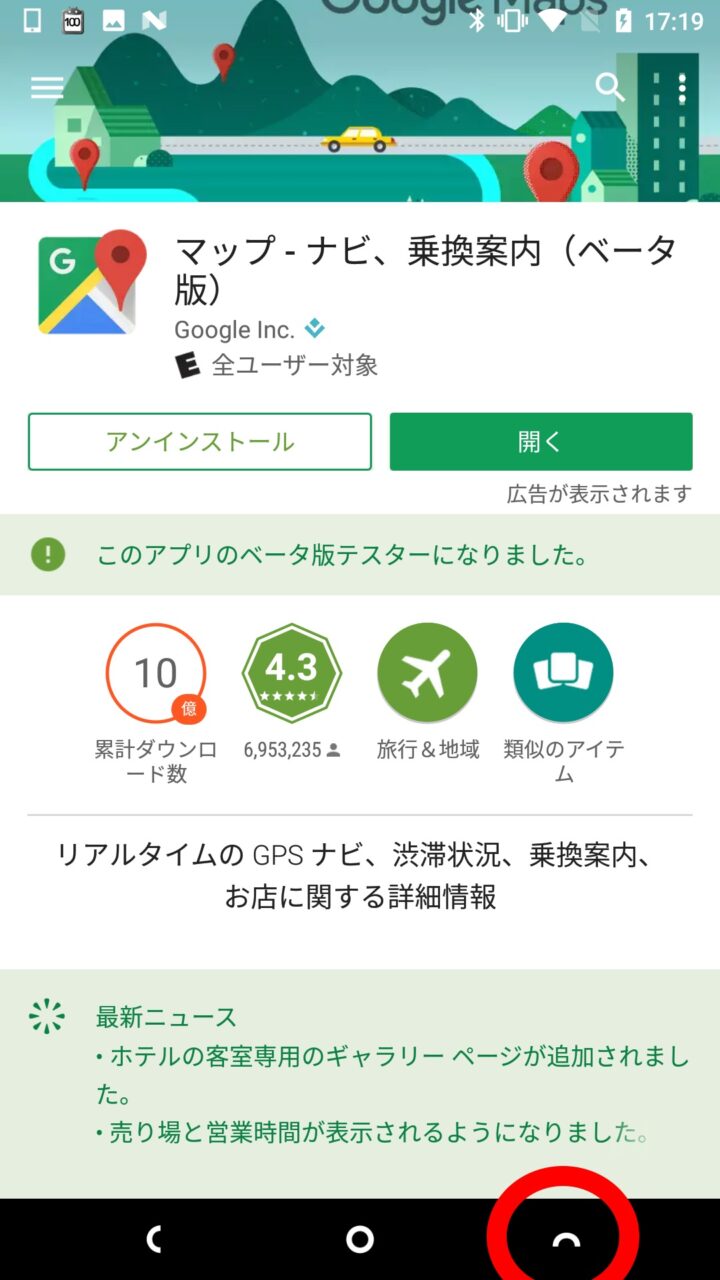Open the overflow menu
The width and height of the screenshot is (720, 1280).
(682, 88)
